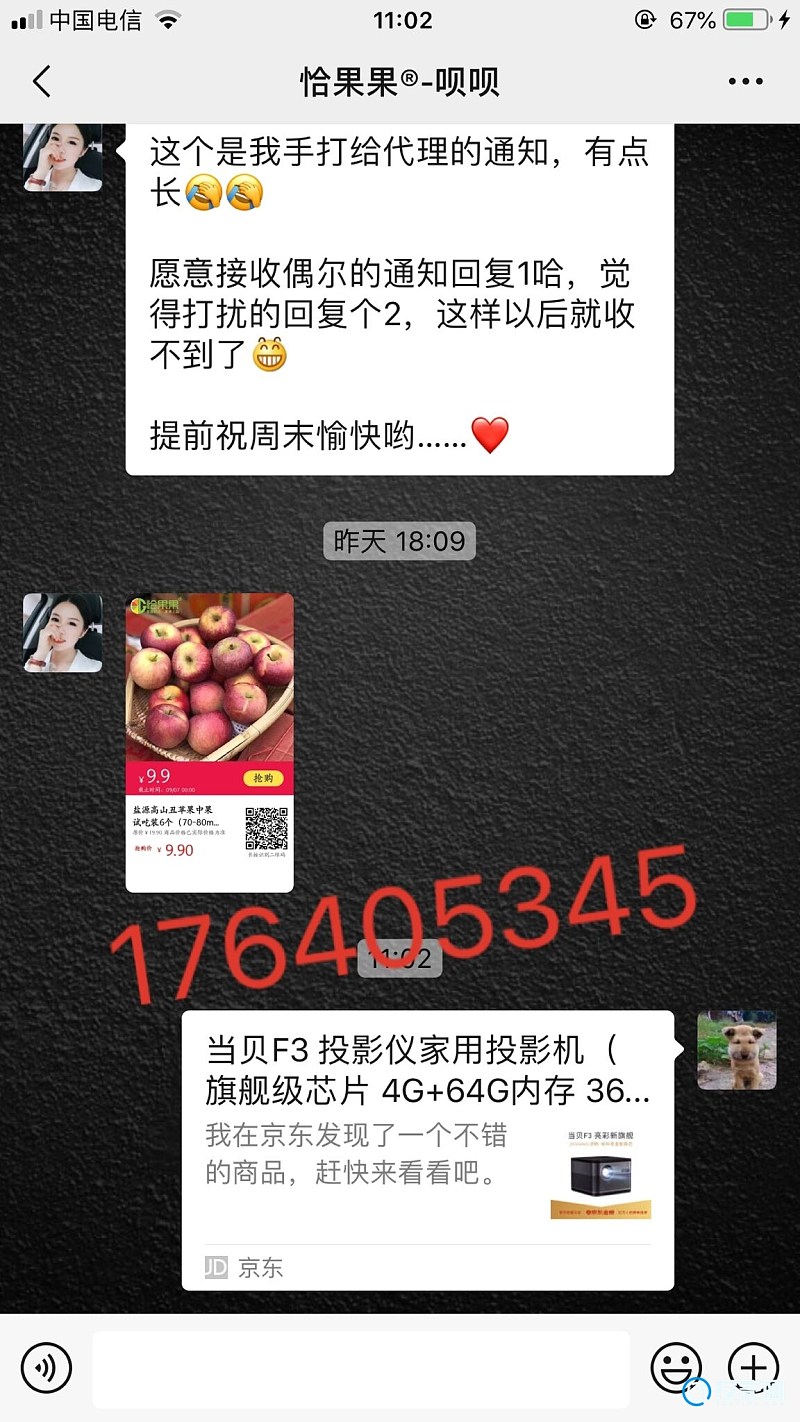Open the emoji sticker panel
This screenshot has height=1422, width=800.
[x=676, y=1367]
